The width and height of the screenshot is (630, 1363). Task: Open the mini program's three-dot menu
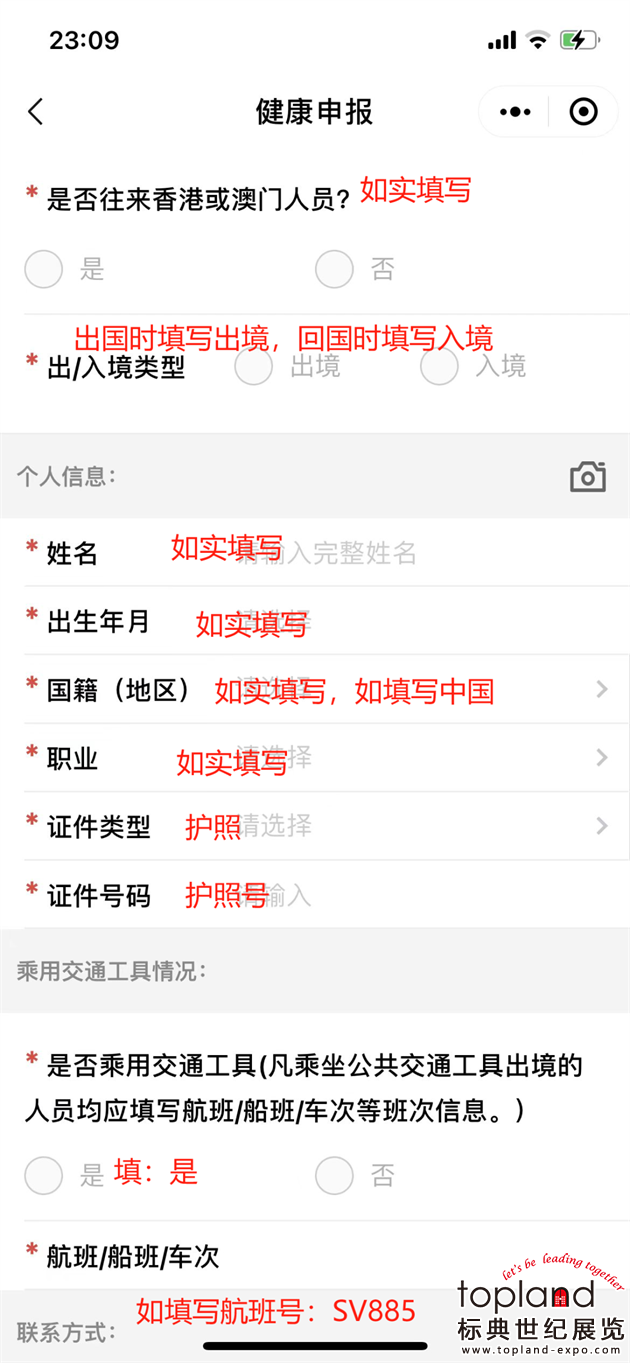click(x=515, y=112)
